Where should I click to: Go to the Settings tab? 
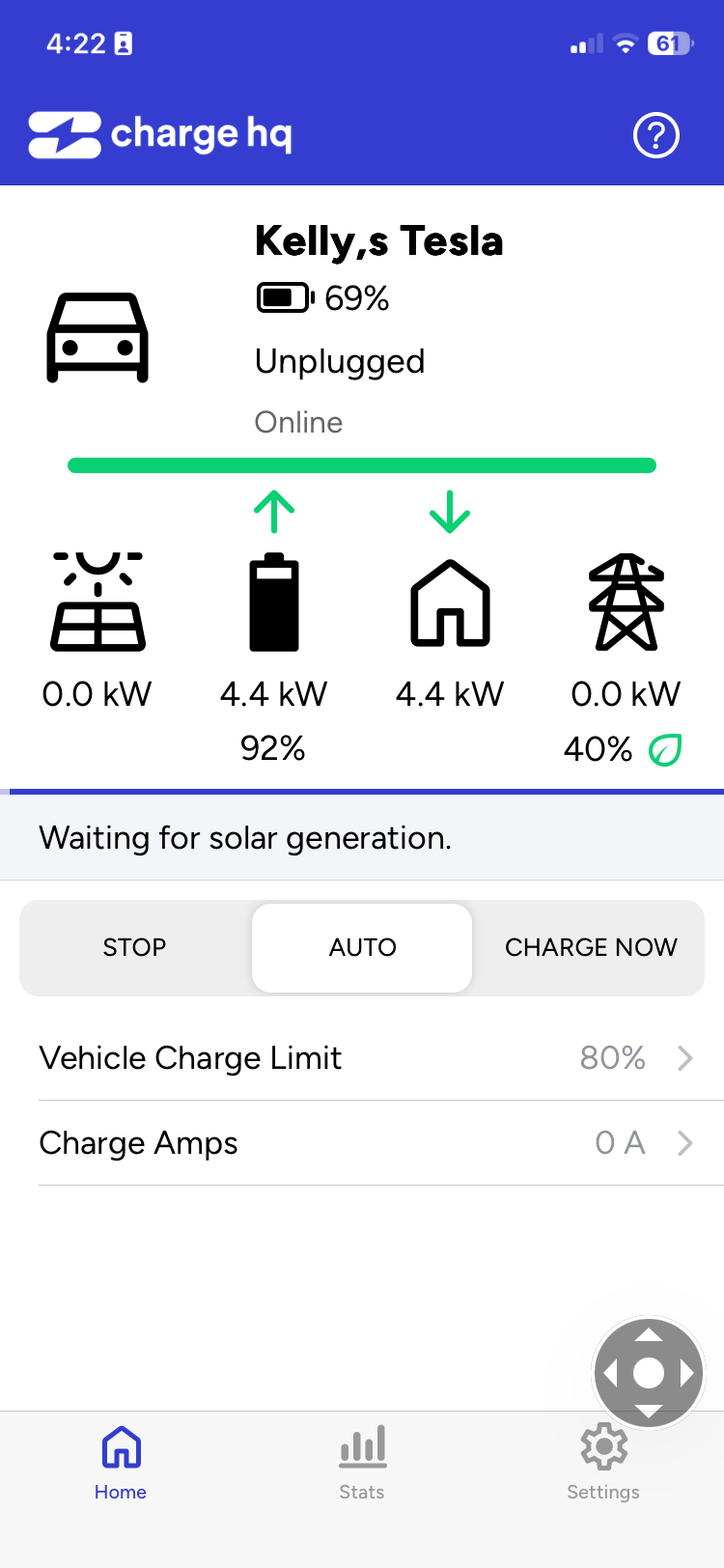pos(603,1463)
